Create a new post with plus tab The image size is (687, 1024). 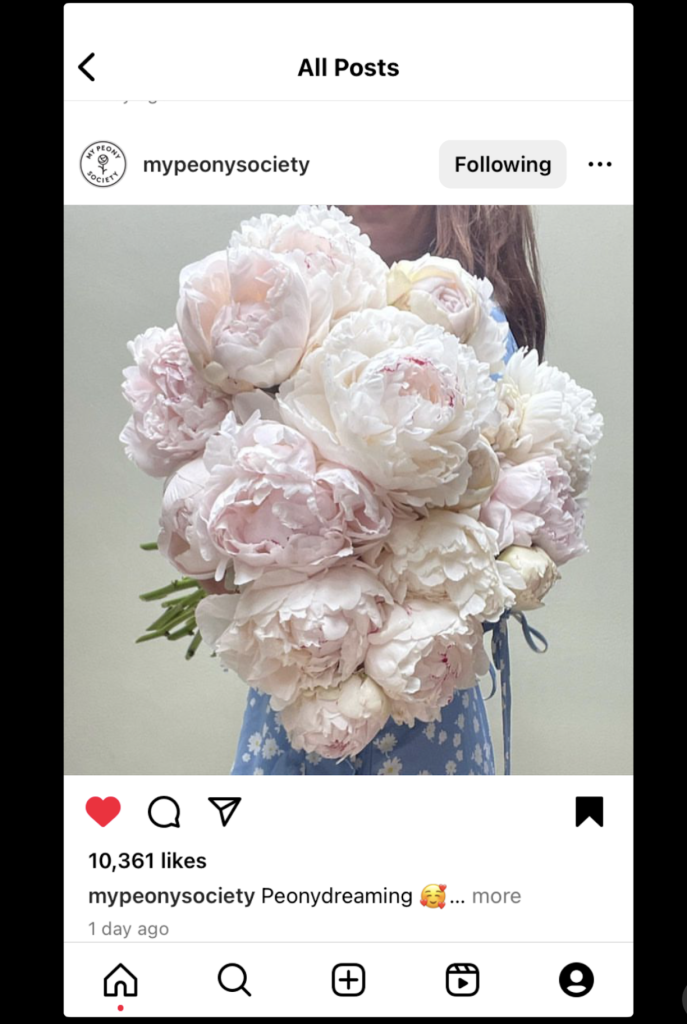(x=348, y=979)
